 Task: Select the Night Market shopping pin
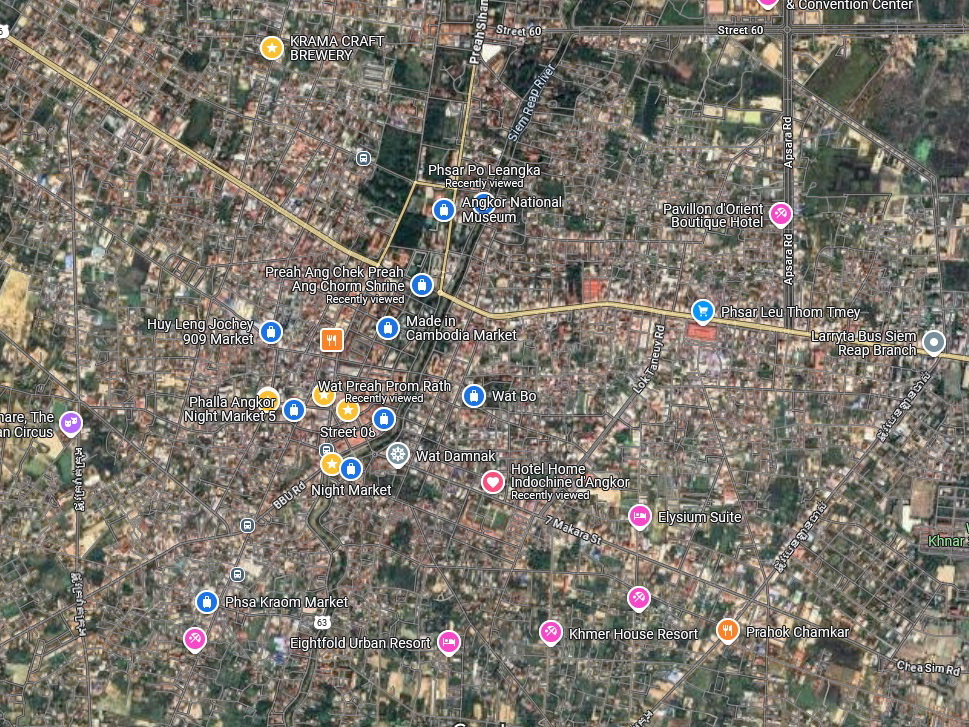[350, 468]
